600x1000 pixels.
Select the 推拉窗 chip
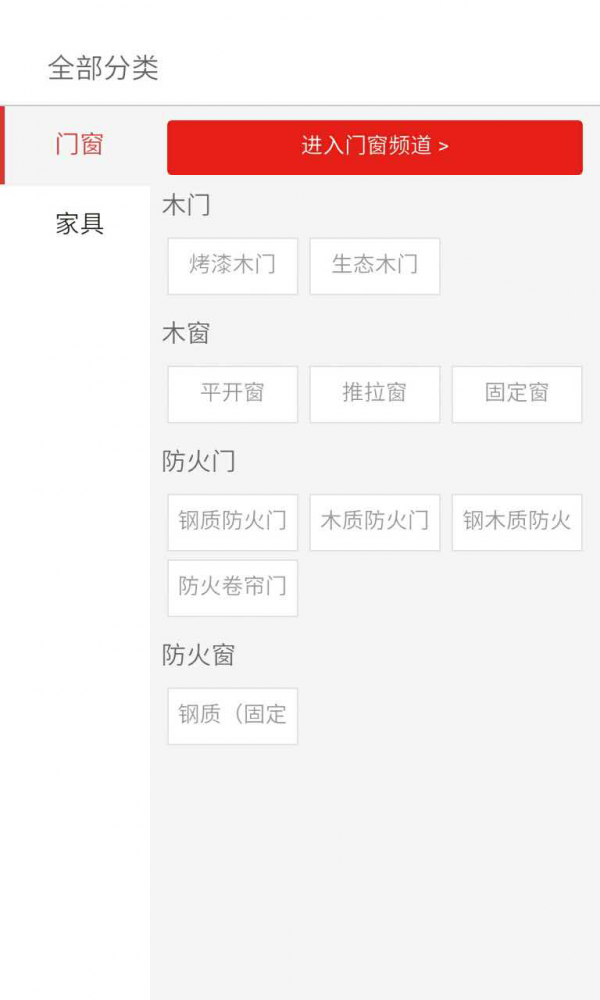(374, 394)
